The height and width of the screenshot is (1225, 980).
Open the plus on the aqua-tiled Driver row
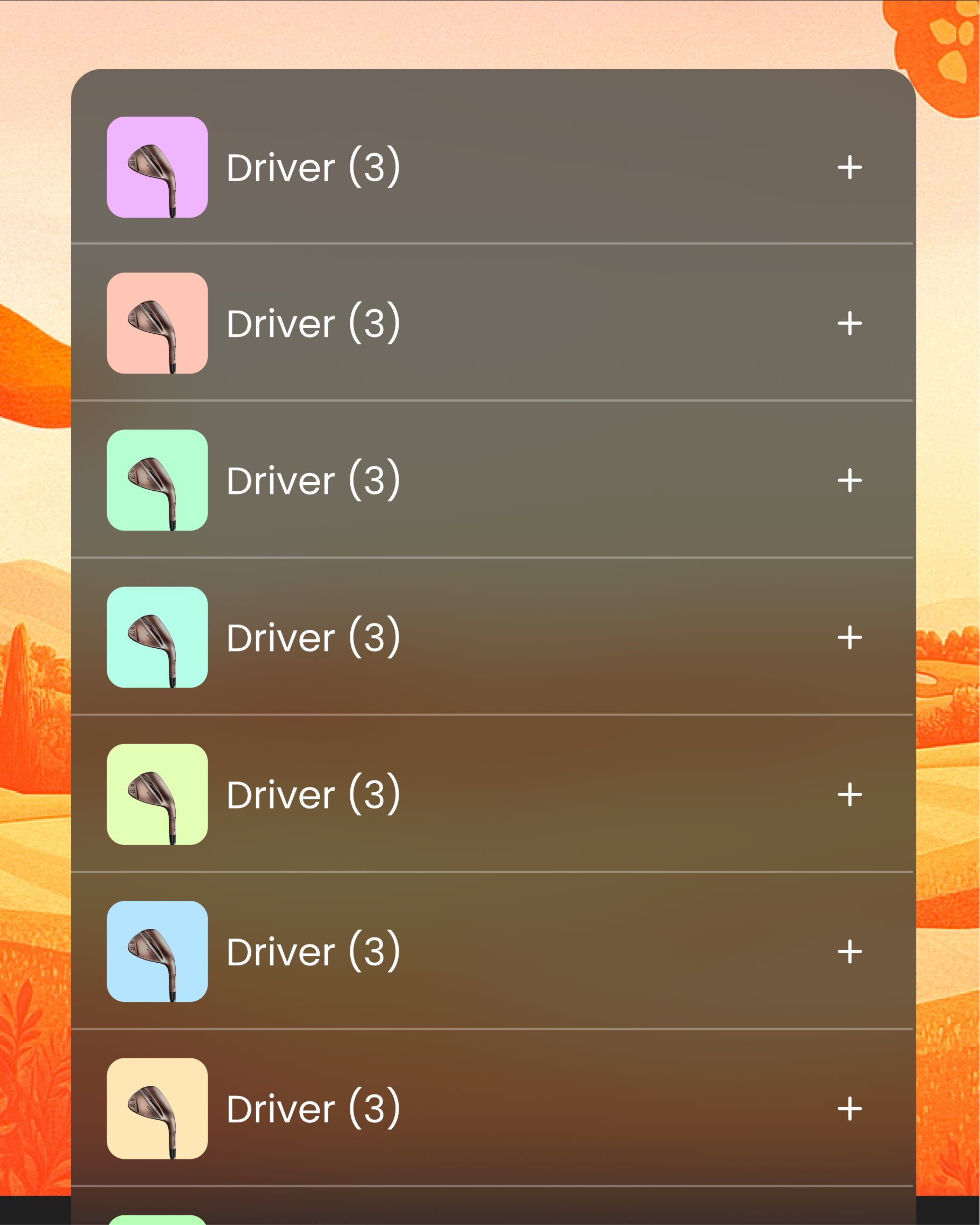849,637
